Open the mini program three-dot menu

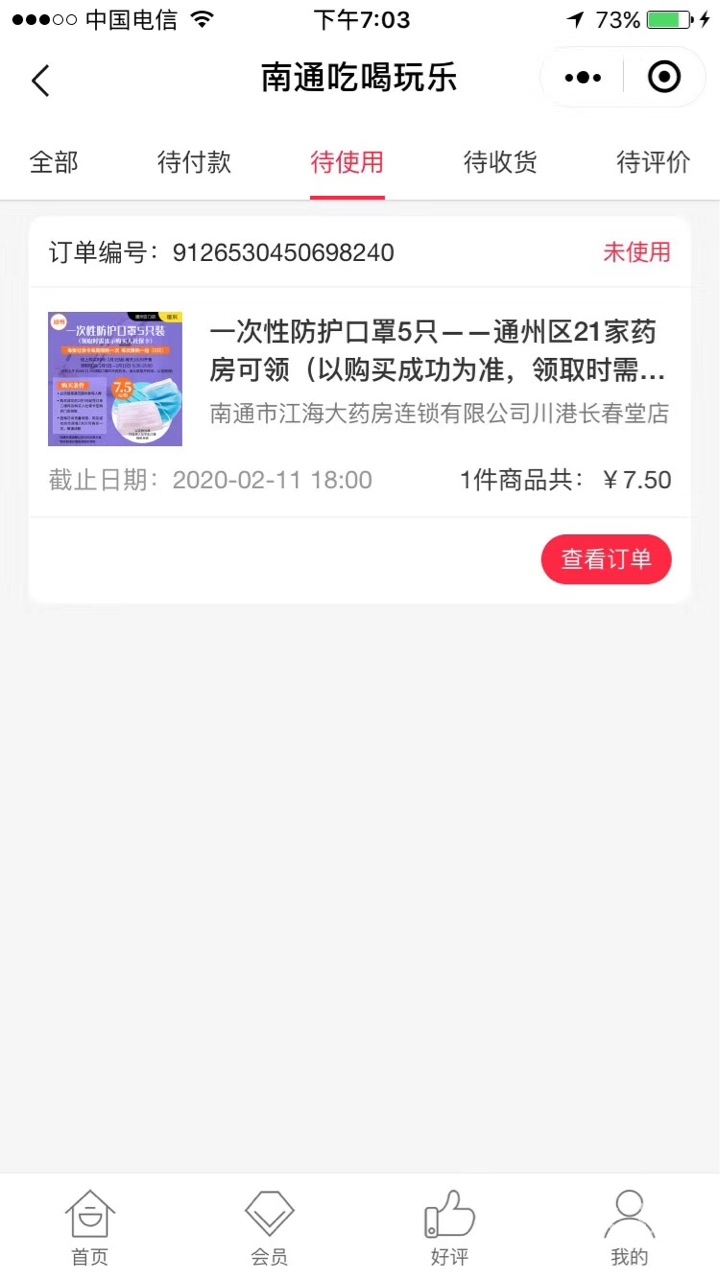click(583, 78)
